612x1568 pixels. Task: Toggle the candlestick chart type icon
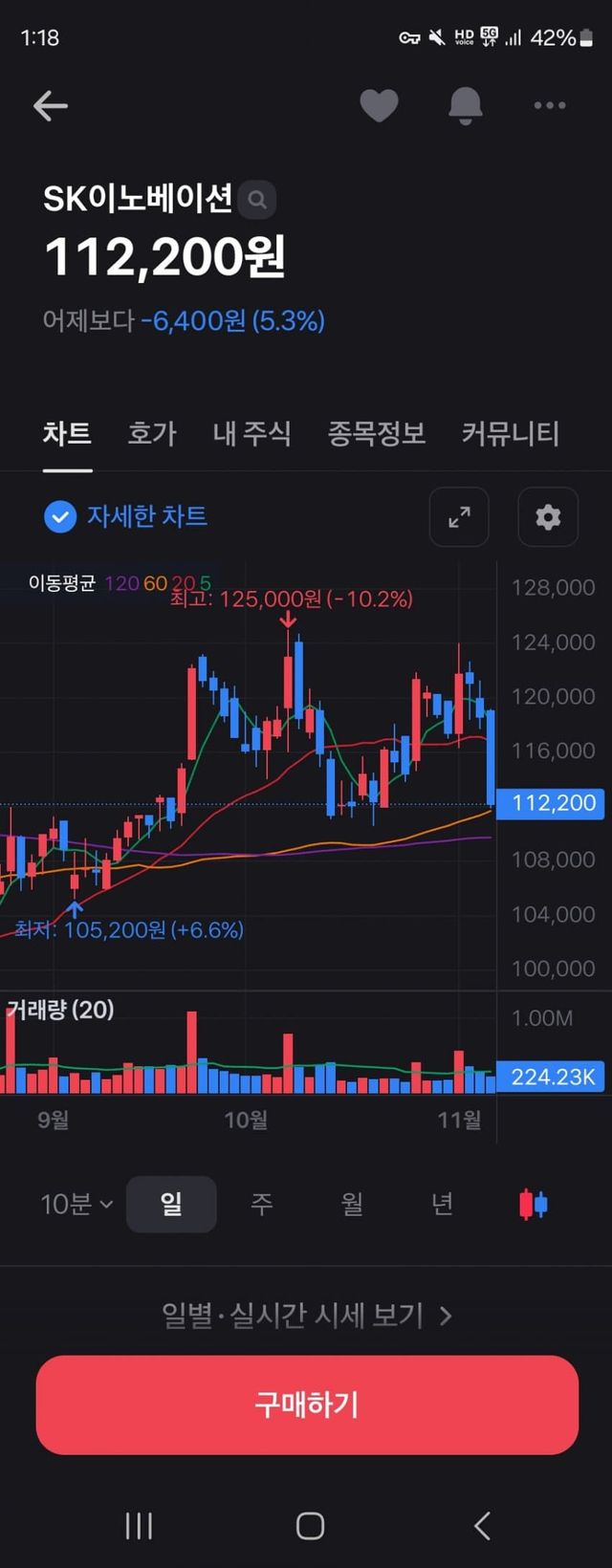pyautogui.click(x=533, y=1204)
